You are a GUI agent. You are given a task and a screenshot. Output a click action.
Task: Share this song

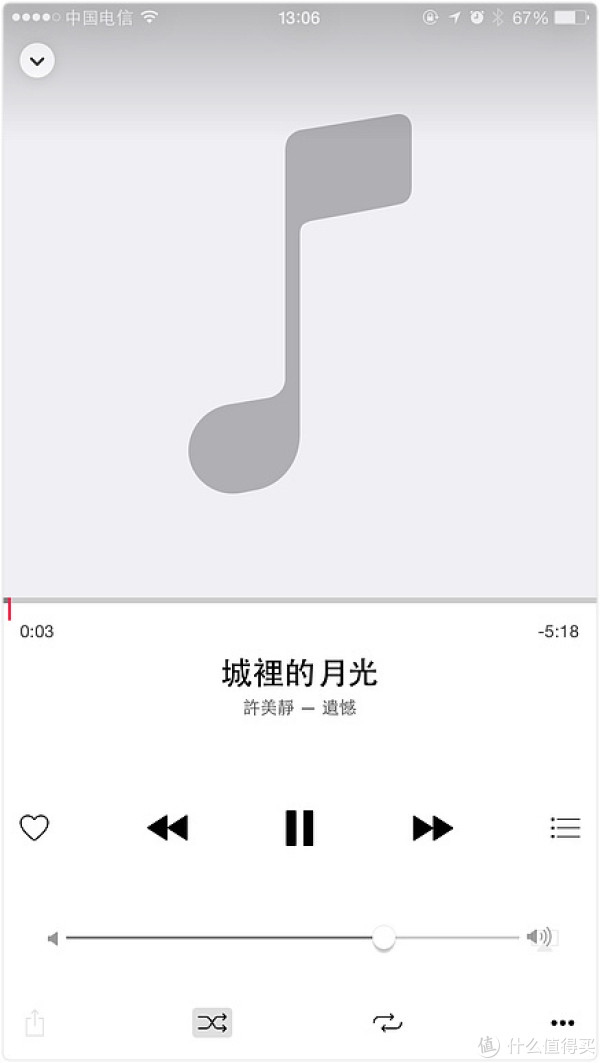pyautogui.click(x=35, y=1022)
